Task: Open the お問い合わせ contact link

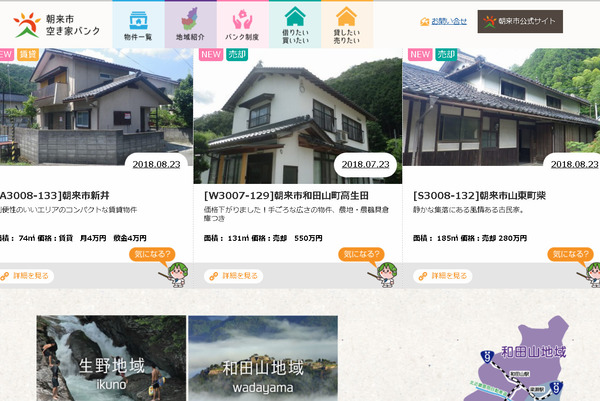Action: pyautogui.click(x=443, y=21)
